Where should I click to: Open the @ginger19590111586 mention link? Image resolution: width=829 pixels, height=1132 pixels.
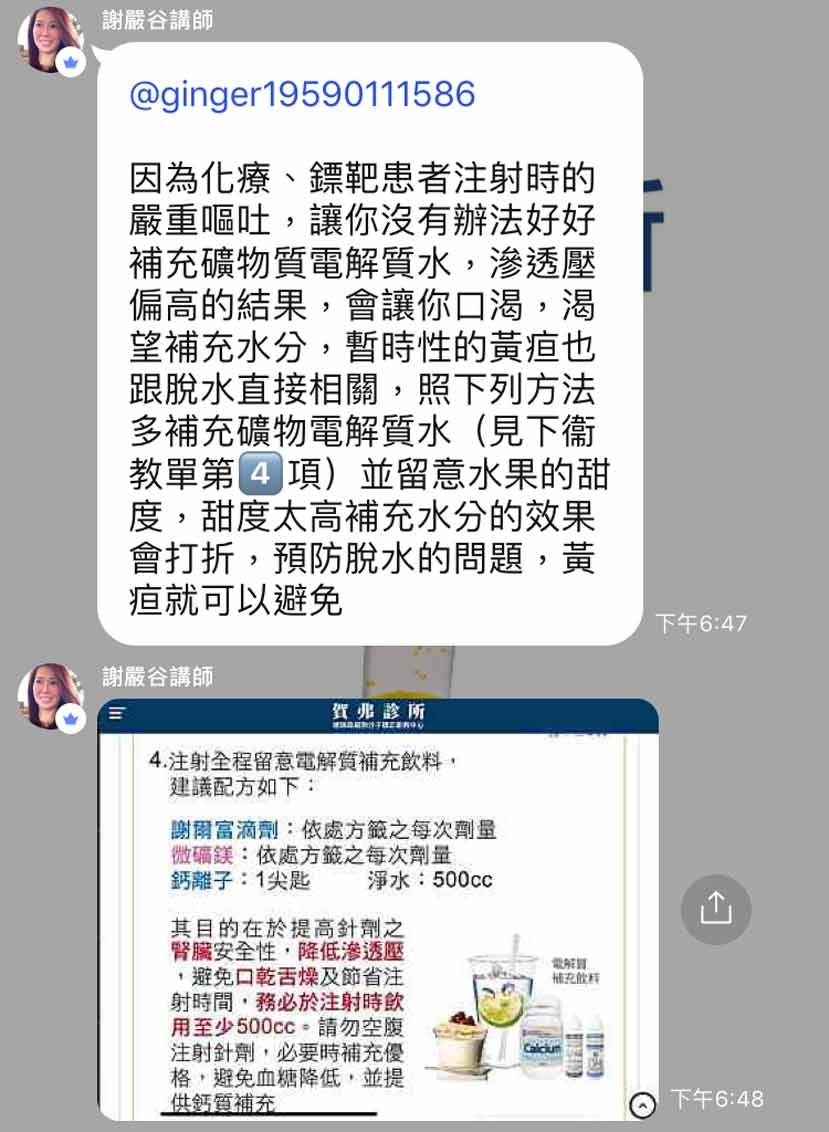303,94
